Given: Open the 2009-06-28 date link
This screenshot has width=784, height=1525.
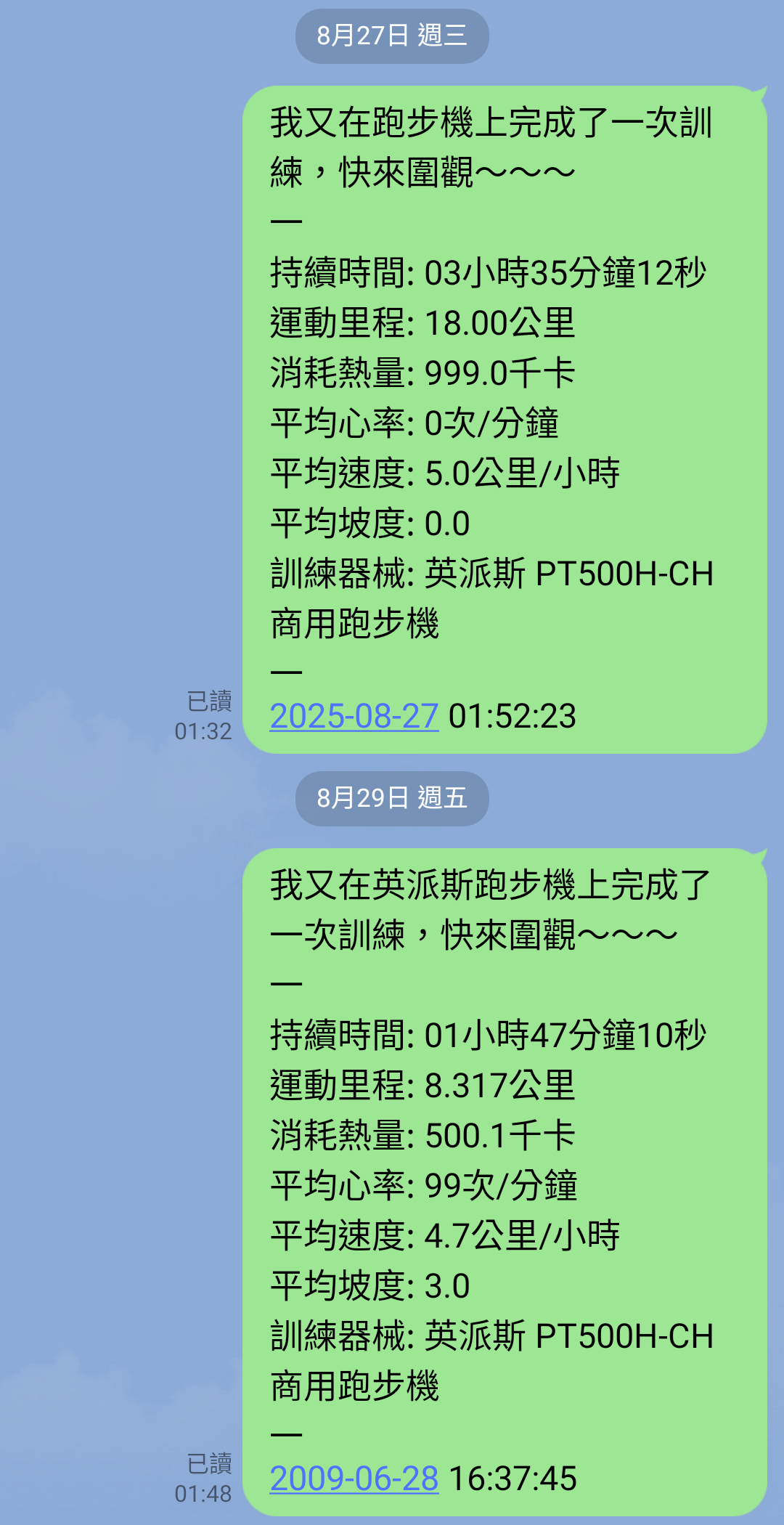Looking at the screenshot, I should [354, 1479].
